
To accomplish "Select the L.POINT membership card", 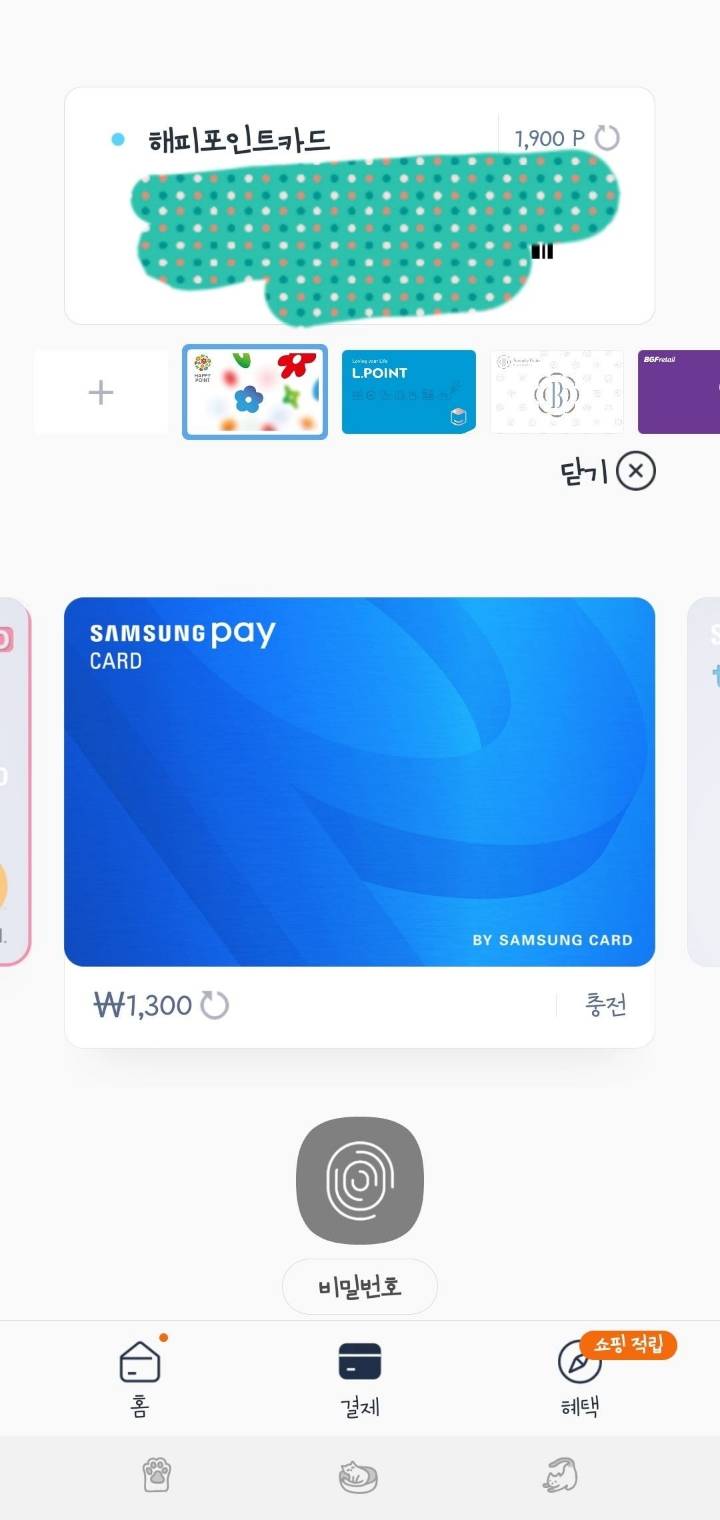I will click(408, 392).
